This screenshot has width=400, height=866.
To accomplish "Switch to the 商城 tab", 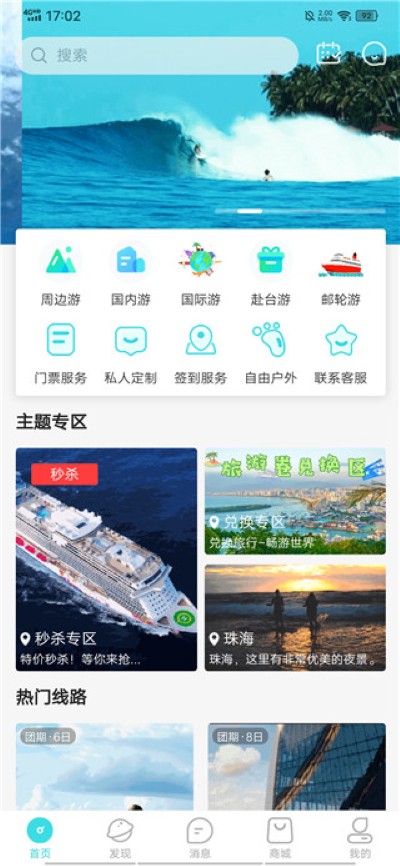I will [x=280, y=838].
